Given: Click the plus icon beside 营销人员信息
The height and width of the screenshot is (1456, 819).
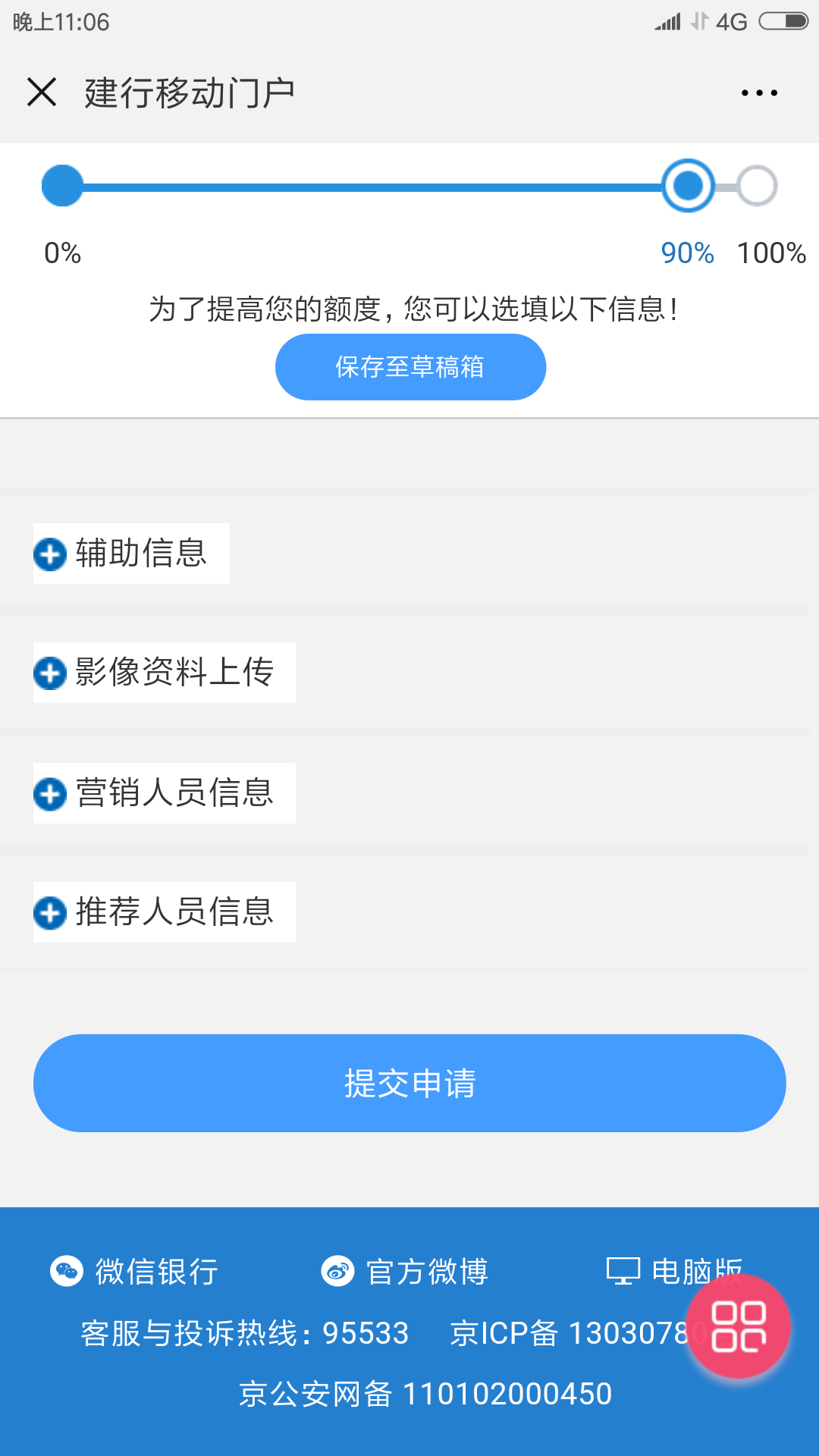Looking at the screenshot, I should [x=49, y=793].
